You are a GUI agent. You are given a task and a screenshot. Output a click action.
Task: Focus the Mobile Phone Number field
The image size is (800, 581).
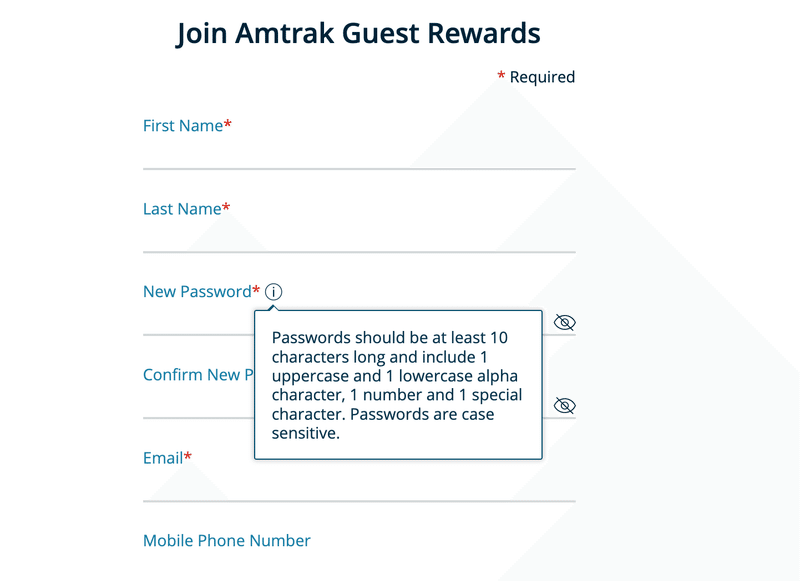358,565
